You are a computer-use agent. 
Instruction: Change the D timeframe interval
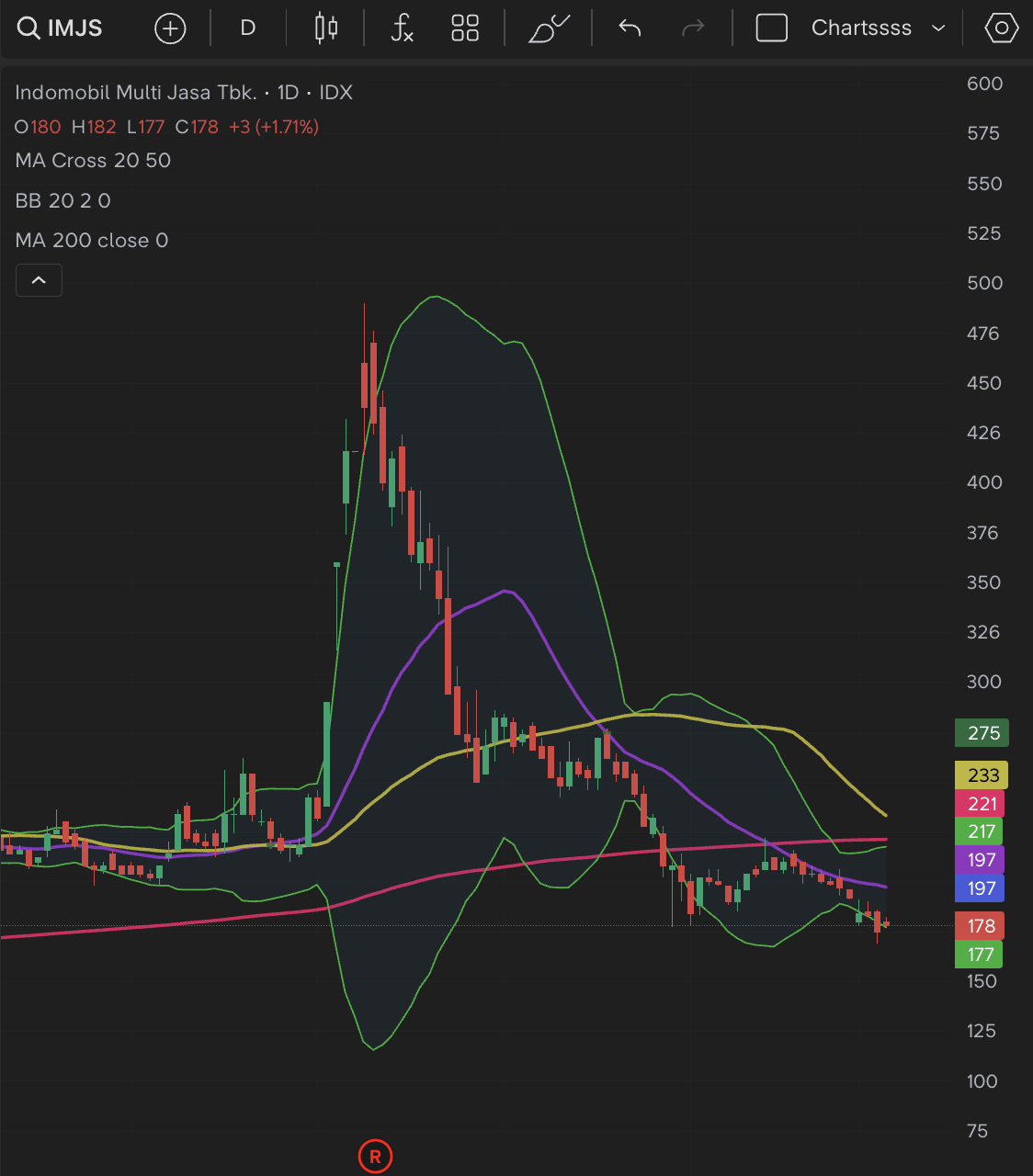(247, 28)
